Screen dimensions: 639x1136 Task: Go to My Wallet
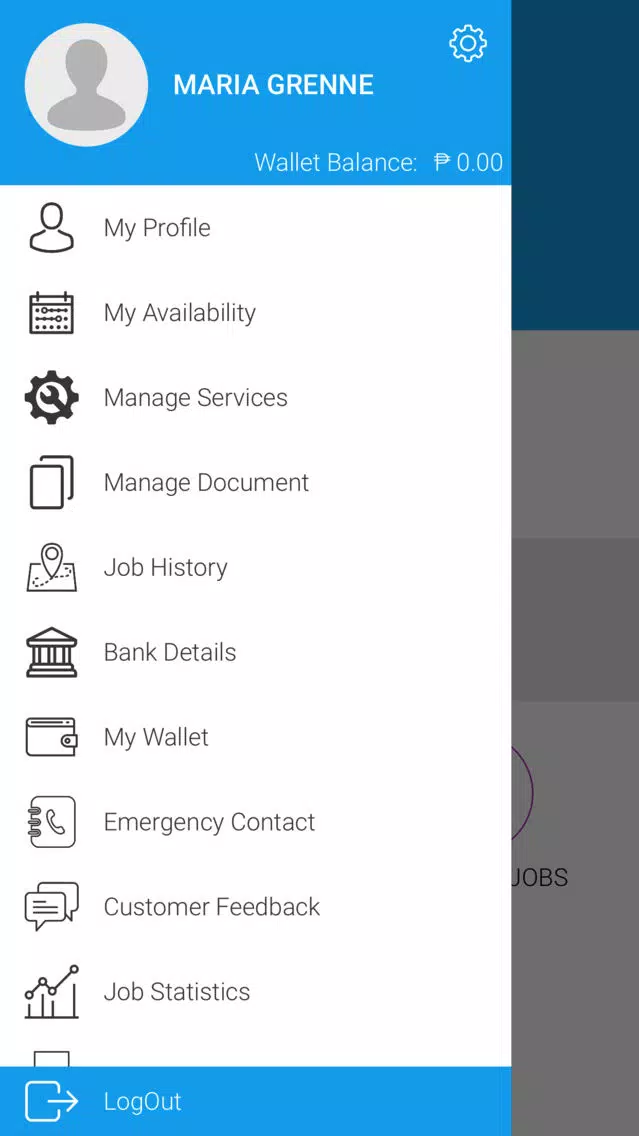click(156, 738)
